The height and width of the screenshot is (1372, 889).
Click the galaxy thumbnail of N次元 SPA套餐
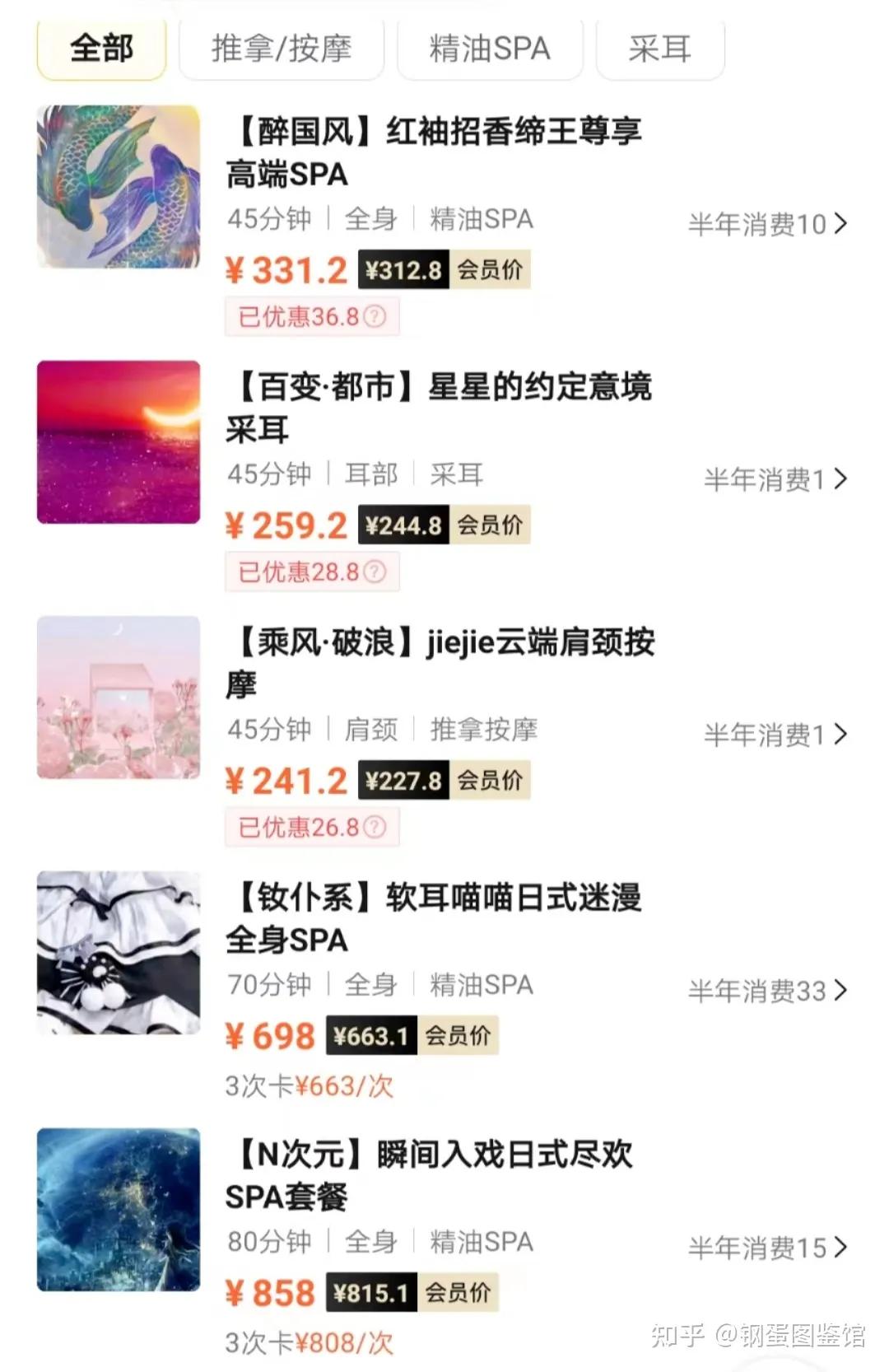tap(118, 1209)
